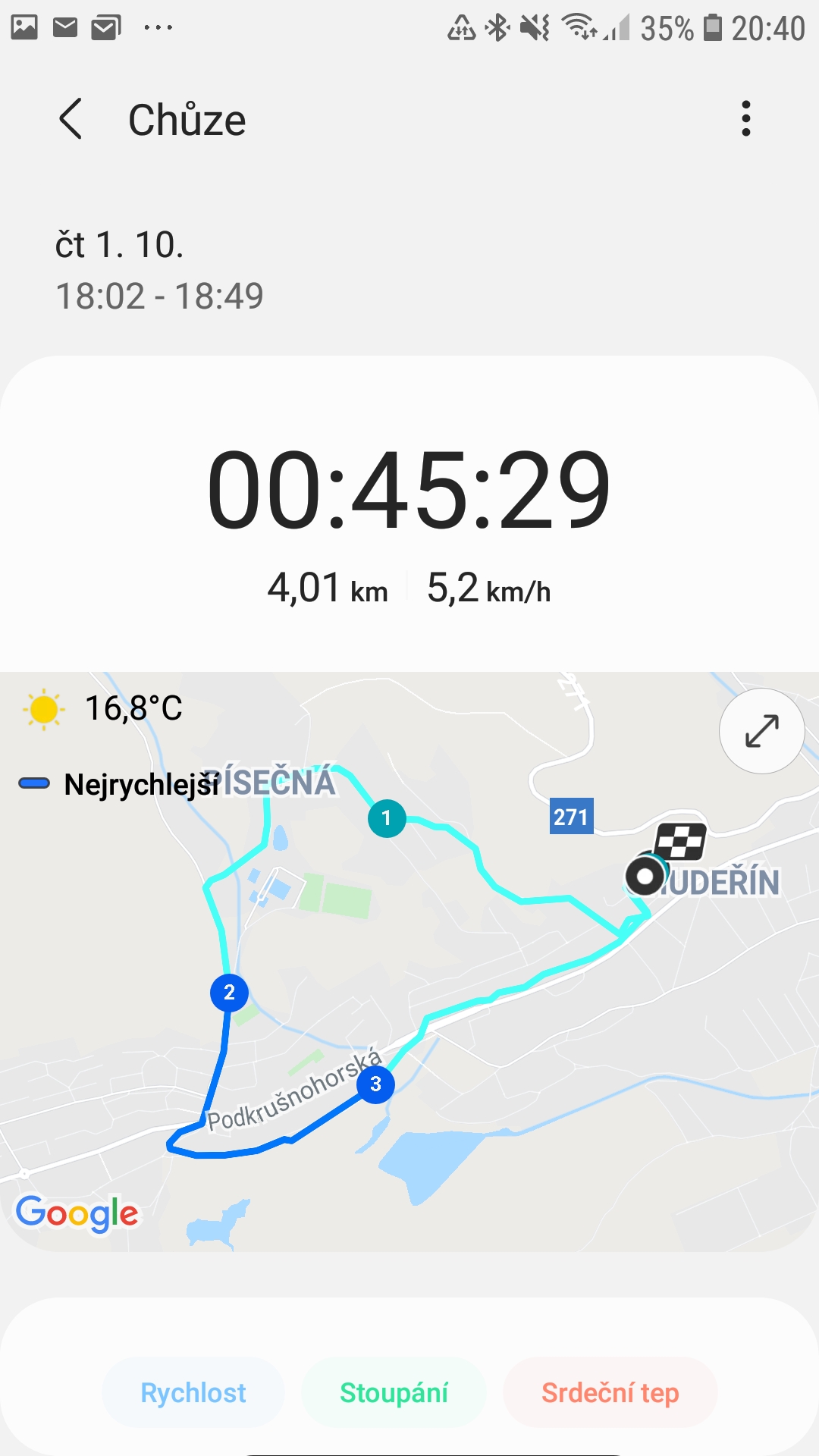Select the Srdeční tep chart

pyautogui.click(x=610, y=1392)
